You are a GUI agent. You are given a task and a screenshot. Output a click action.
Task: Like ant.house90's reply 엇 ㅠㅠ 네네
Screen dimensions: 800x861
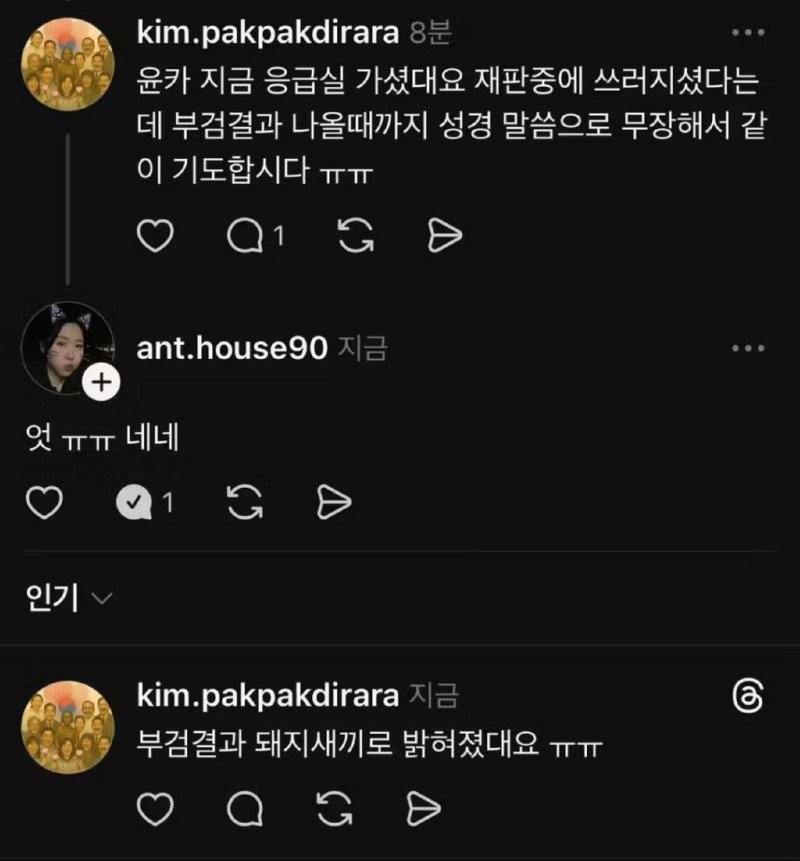(x=43, y=503)
